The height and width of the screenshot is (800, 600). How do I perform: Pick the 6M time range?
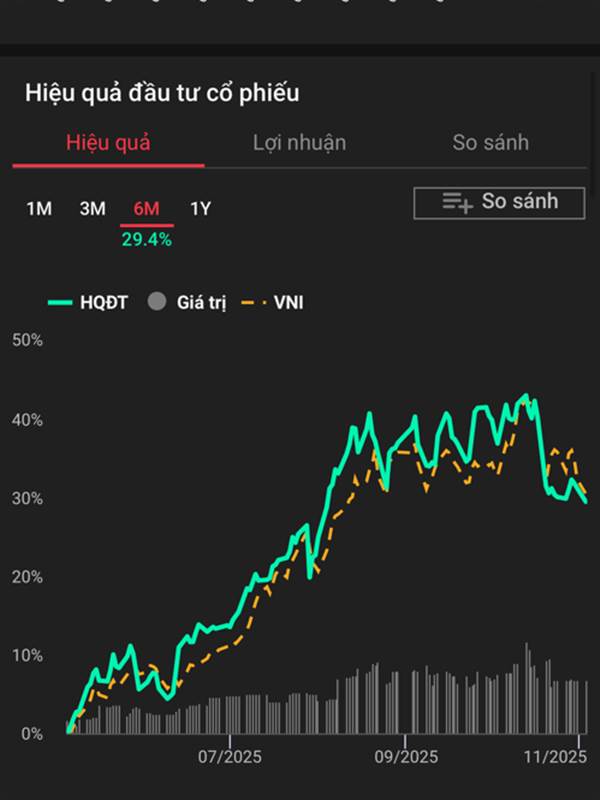(146, 209)
